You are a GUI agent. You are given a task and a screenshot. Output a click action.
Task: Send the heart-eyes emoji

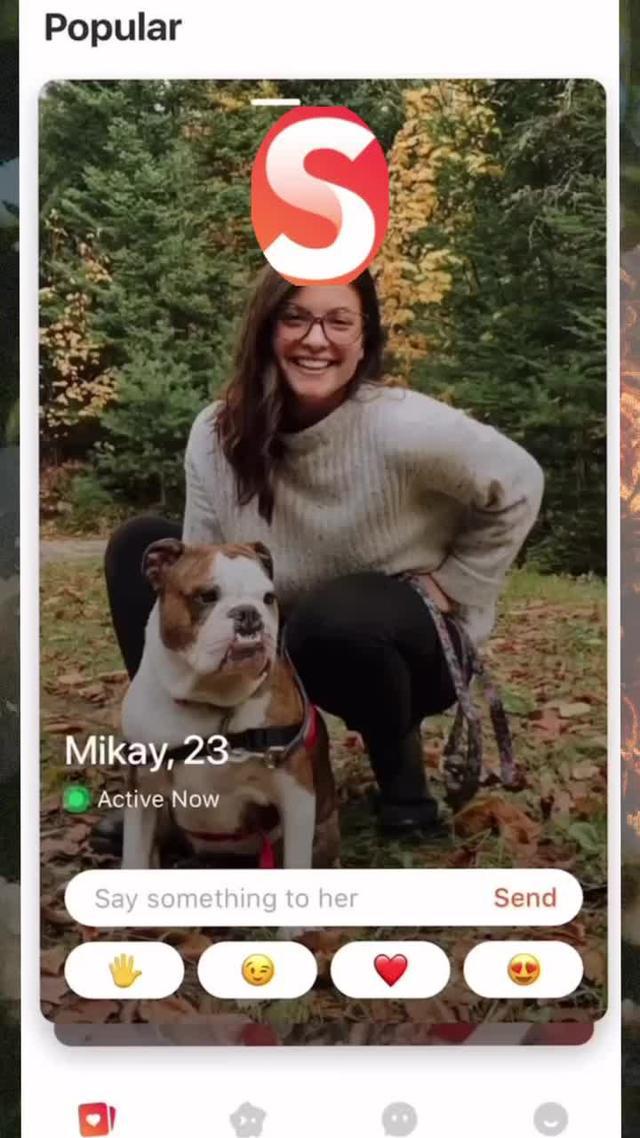(x=523, y=969)
